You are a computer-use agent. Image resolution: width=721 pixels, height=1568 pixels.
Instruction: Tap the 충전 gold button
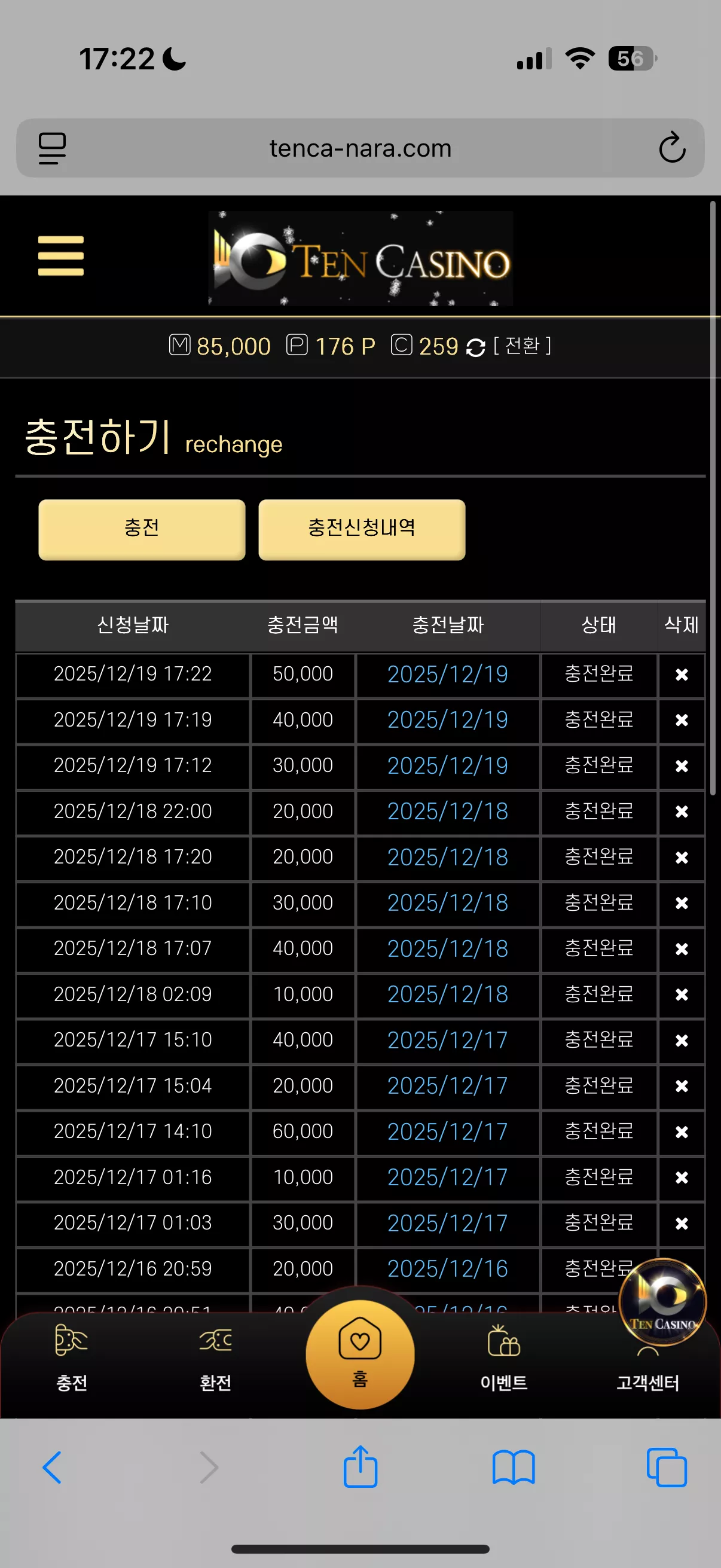[x=142, y=529]
